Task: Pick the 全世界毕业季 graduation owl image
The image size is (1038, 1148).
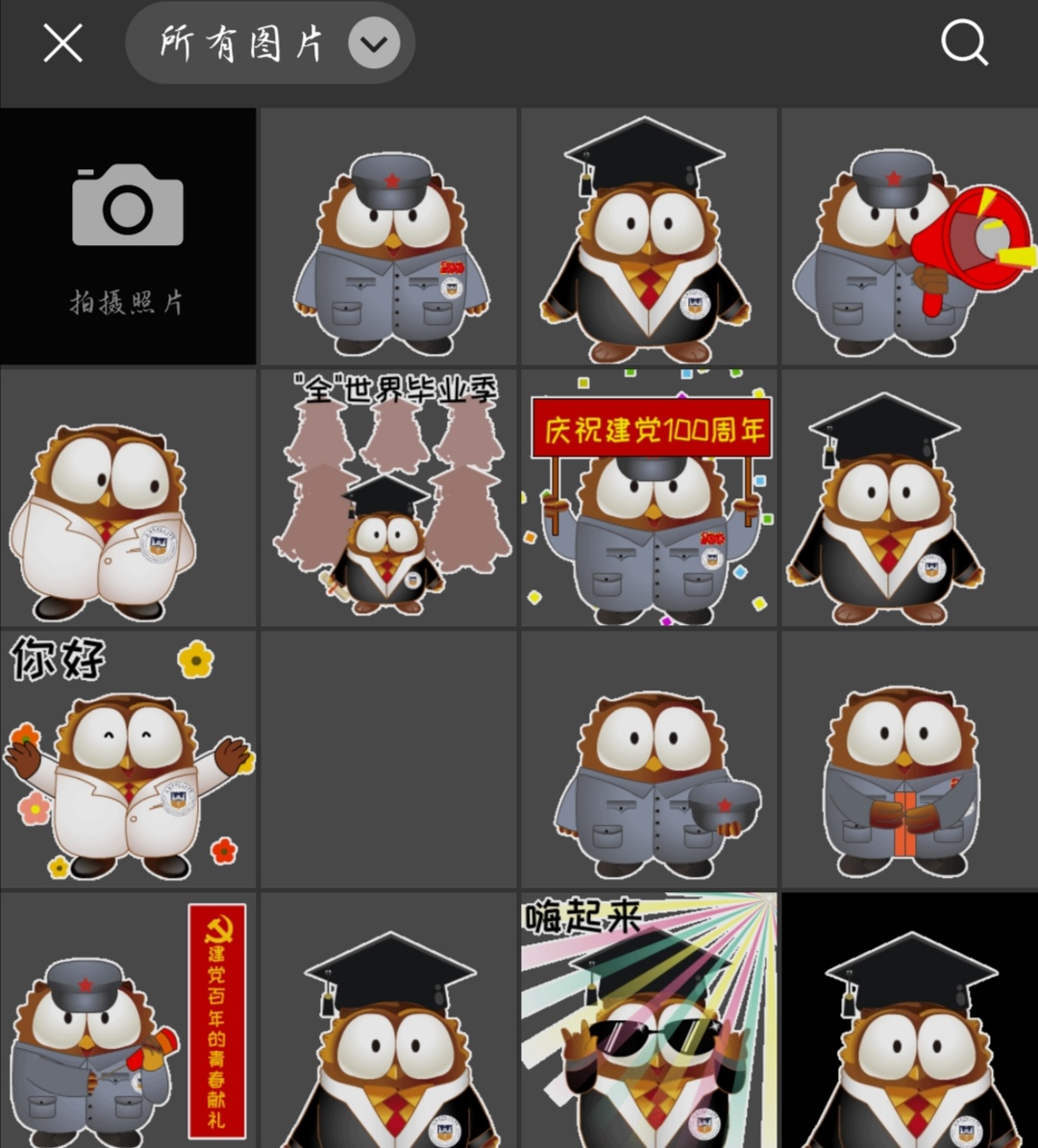Action: click(x=388, y=498)
